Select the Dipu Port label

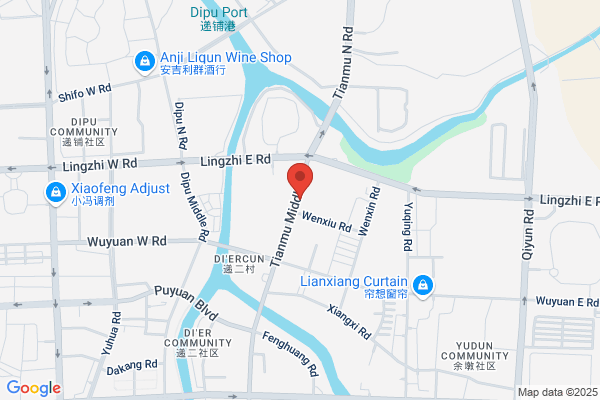[x=218, y=18]
